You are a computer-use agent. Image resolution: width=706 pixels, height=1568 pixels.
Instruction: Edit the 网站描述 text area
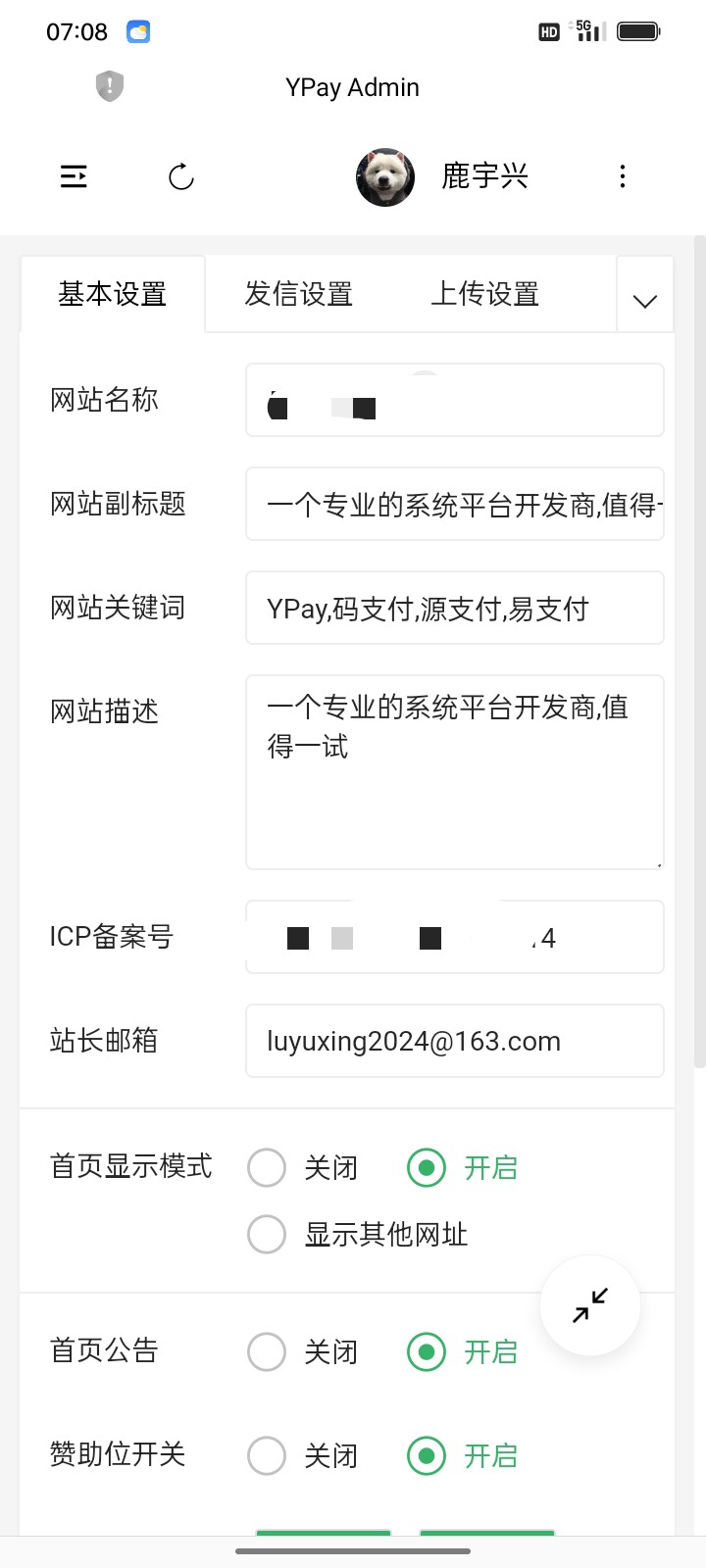(455, 772)
